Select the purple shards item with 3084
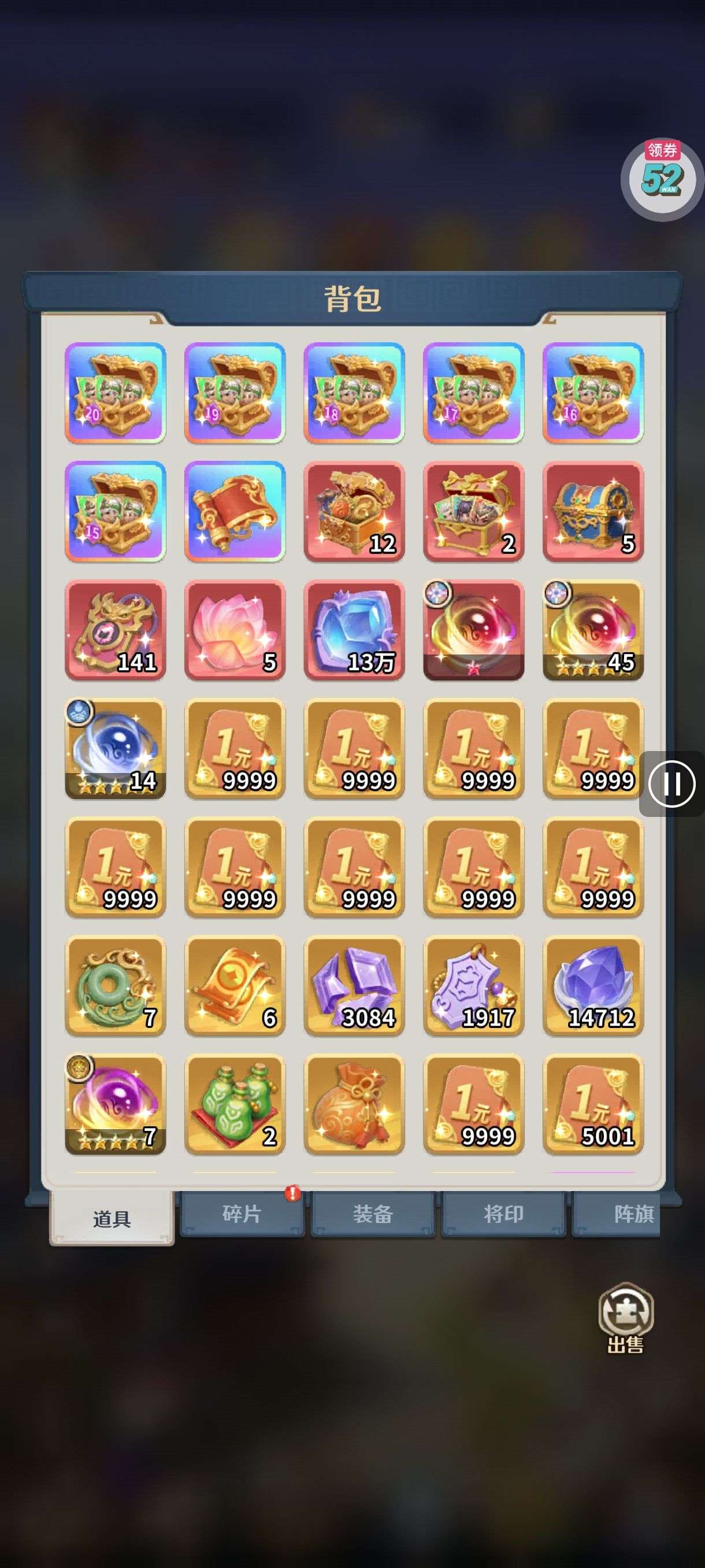The image size is (705, 1568). (354, 985)
